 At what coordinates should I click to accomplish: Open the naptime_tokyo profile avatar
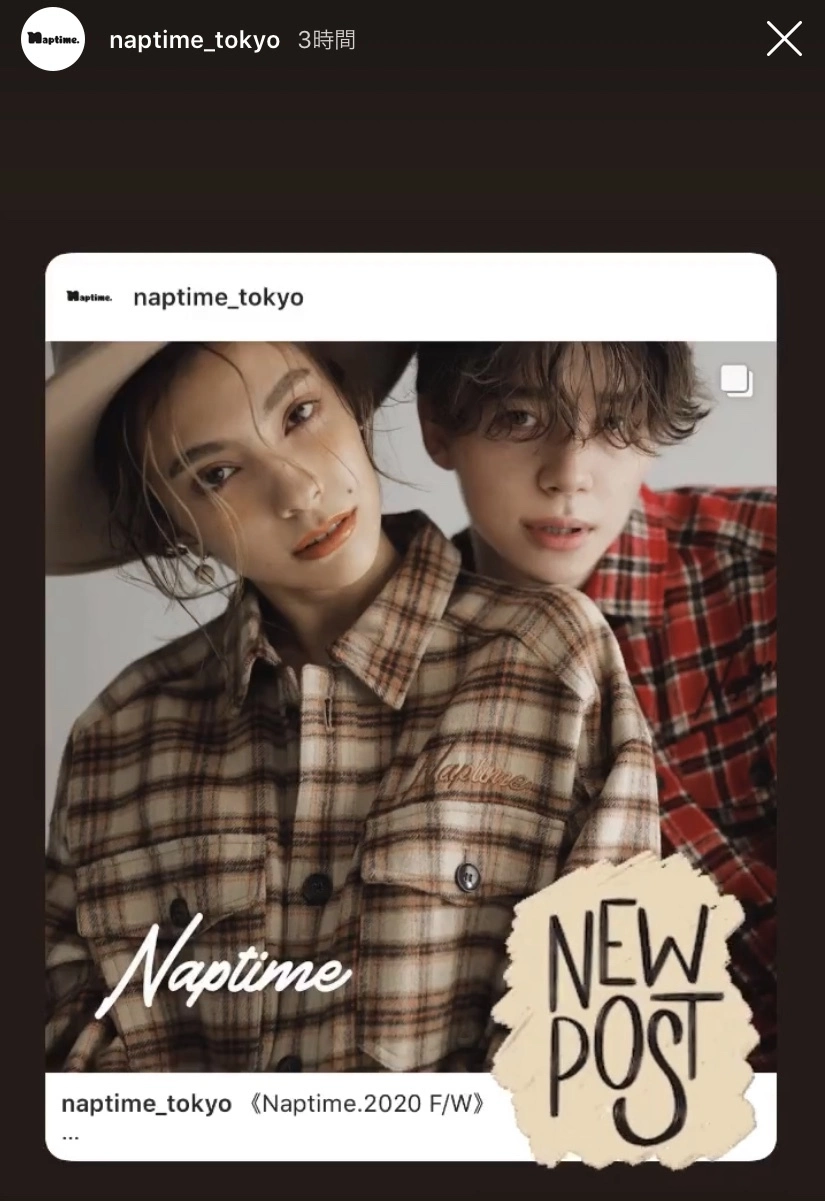52,40
